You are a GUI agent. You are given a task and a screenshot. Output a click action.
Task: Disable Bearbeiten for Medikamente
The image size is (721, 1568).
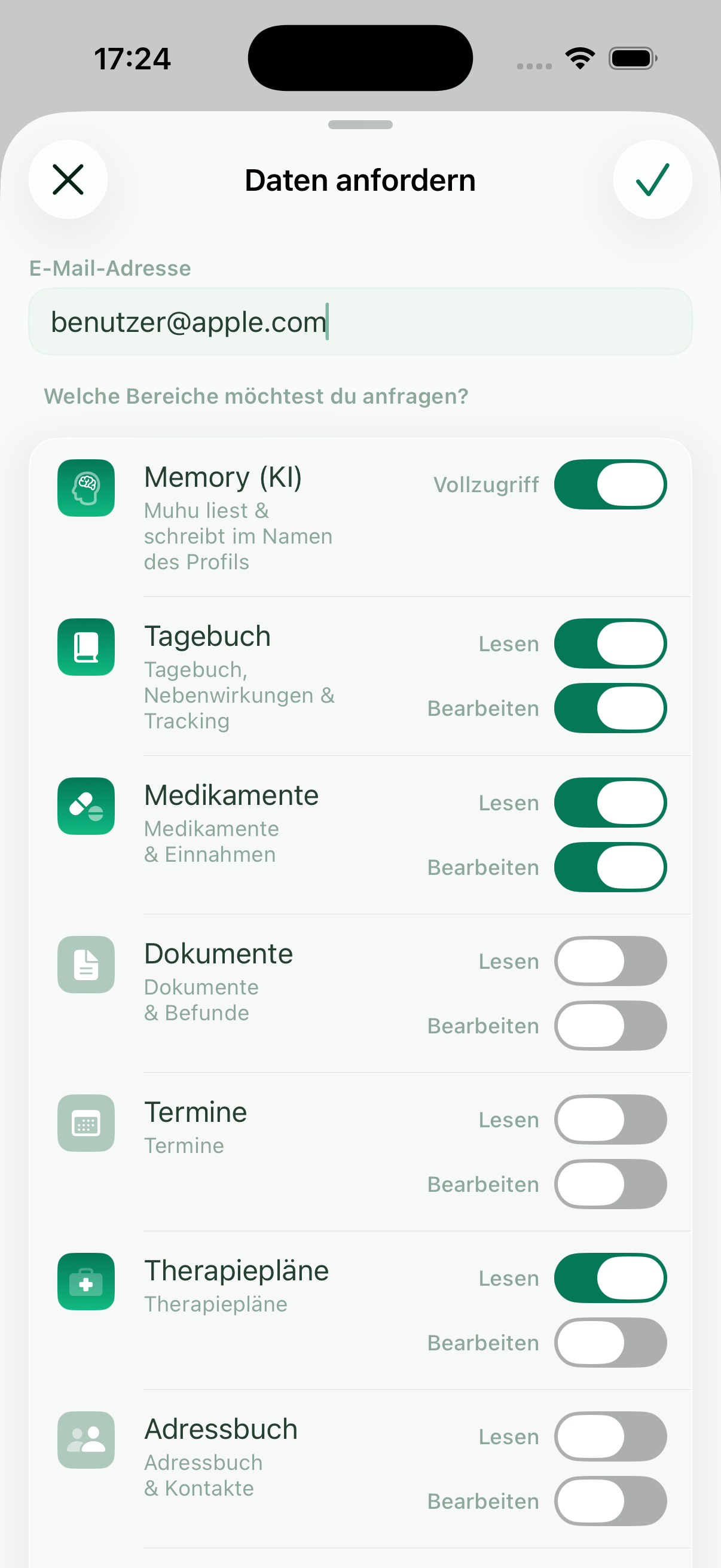(x=610, y=867)
